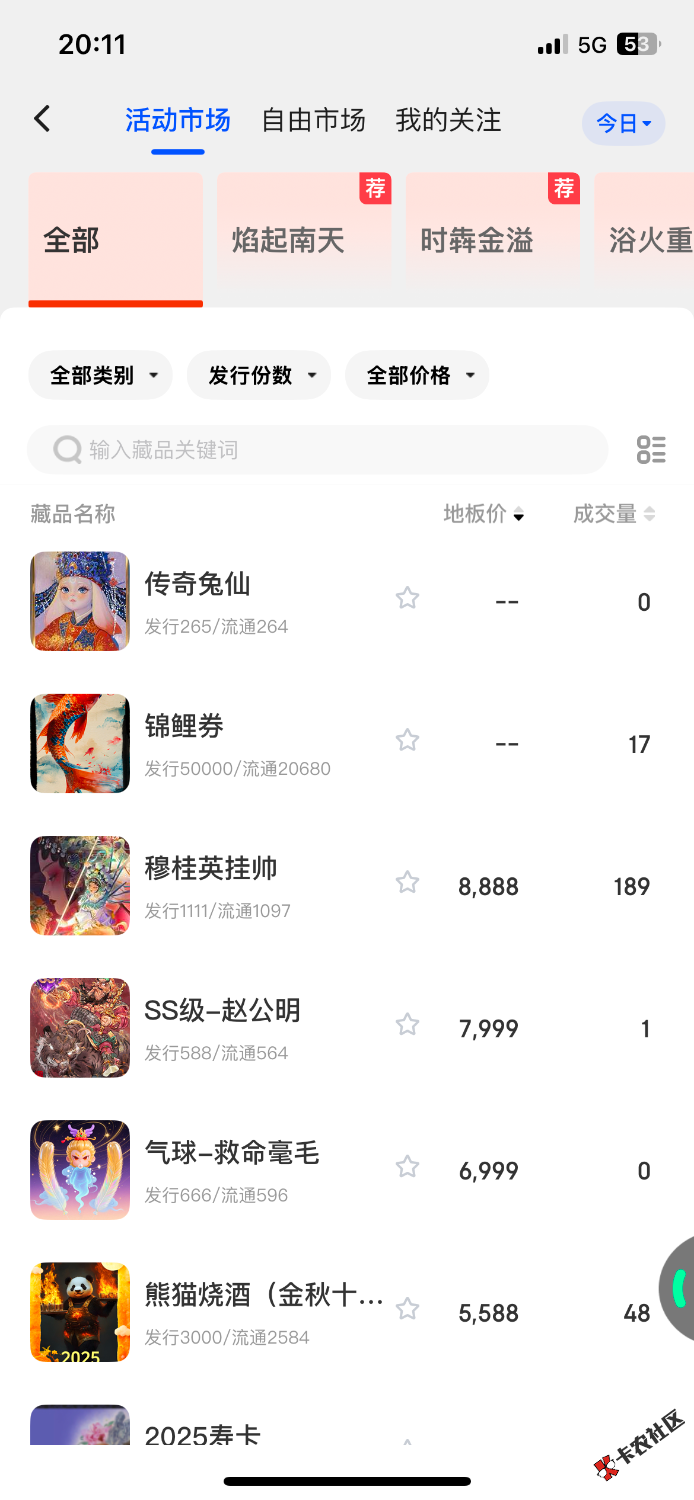Viewport: 694px width, 1500px height.
Task: Sort the list by 地板价
Action: pos(484,514)
